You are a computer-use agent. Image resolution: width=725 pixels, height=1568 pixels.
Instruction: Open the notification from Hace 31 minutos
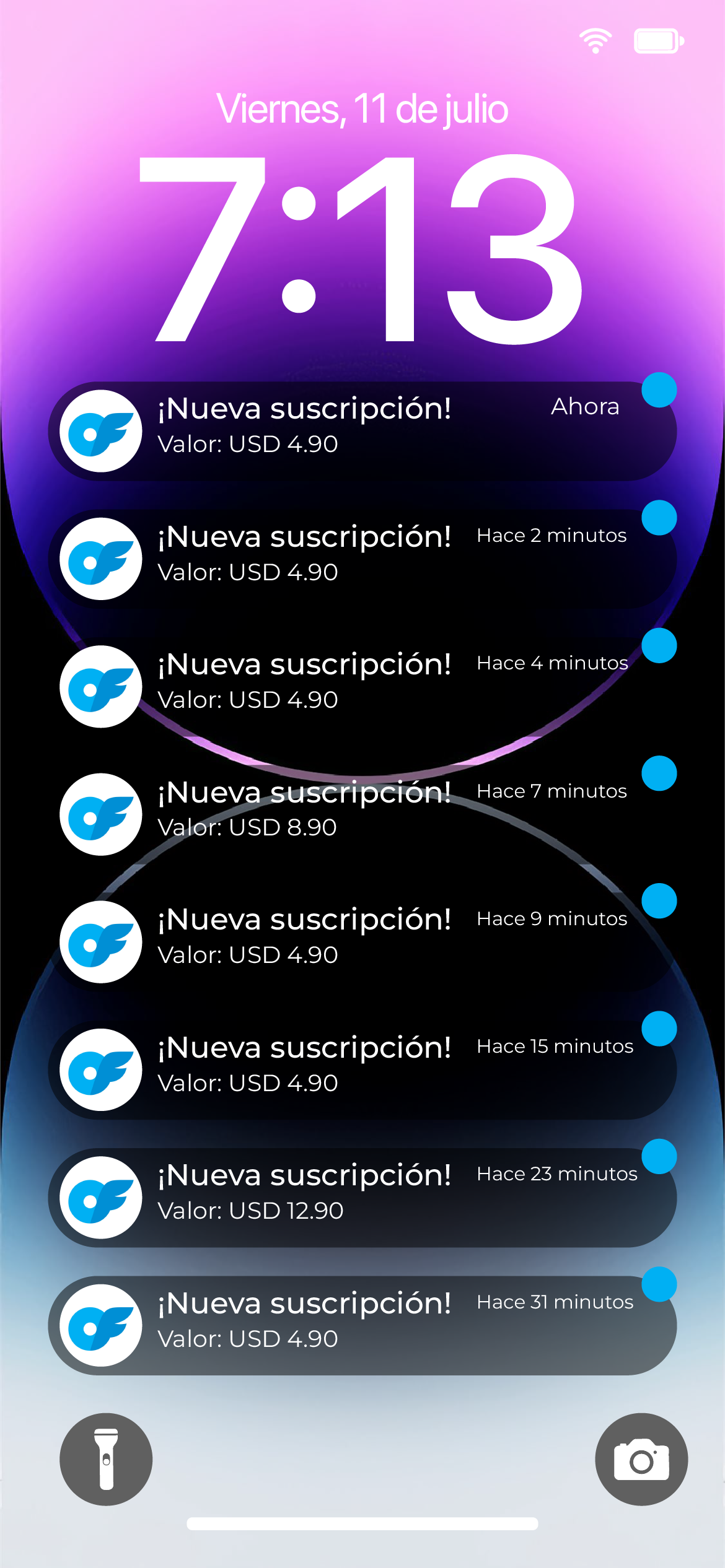362,1325
